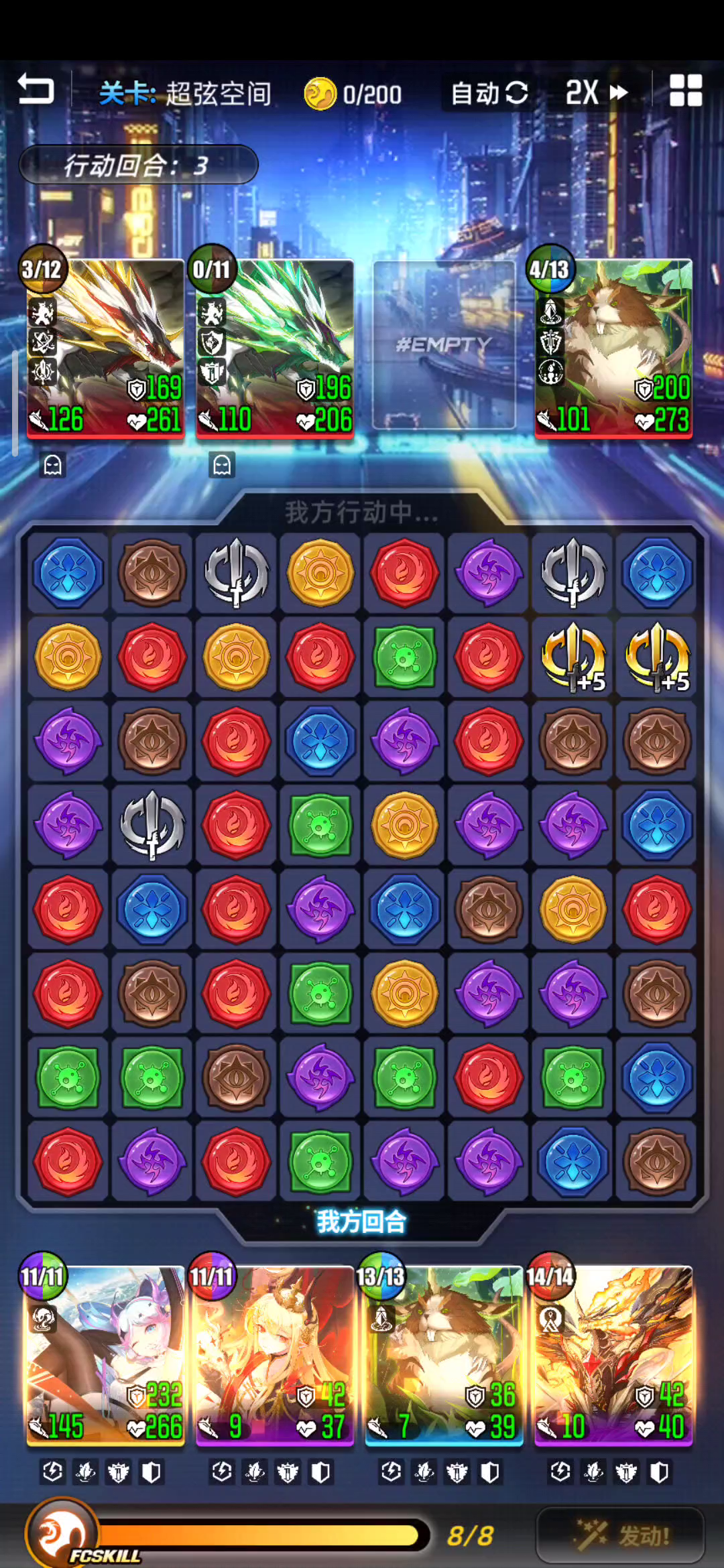Target the enemy rodent with 273 health
The width and height of the screenshot is (724, 1568).
coord(613,347)
